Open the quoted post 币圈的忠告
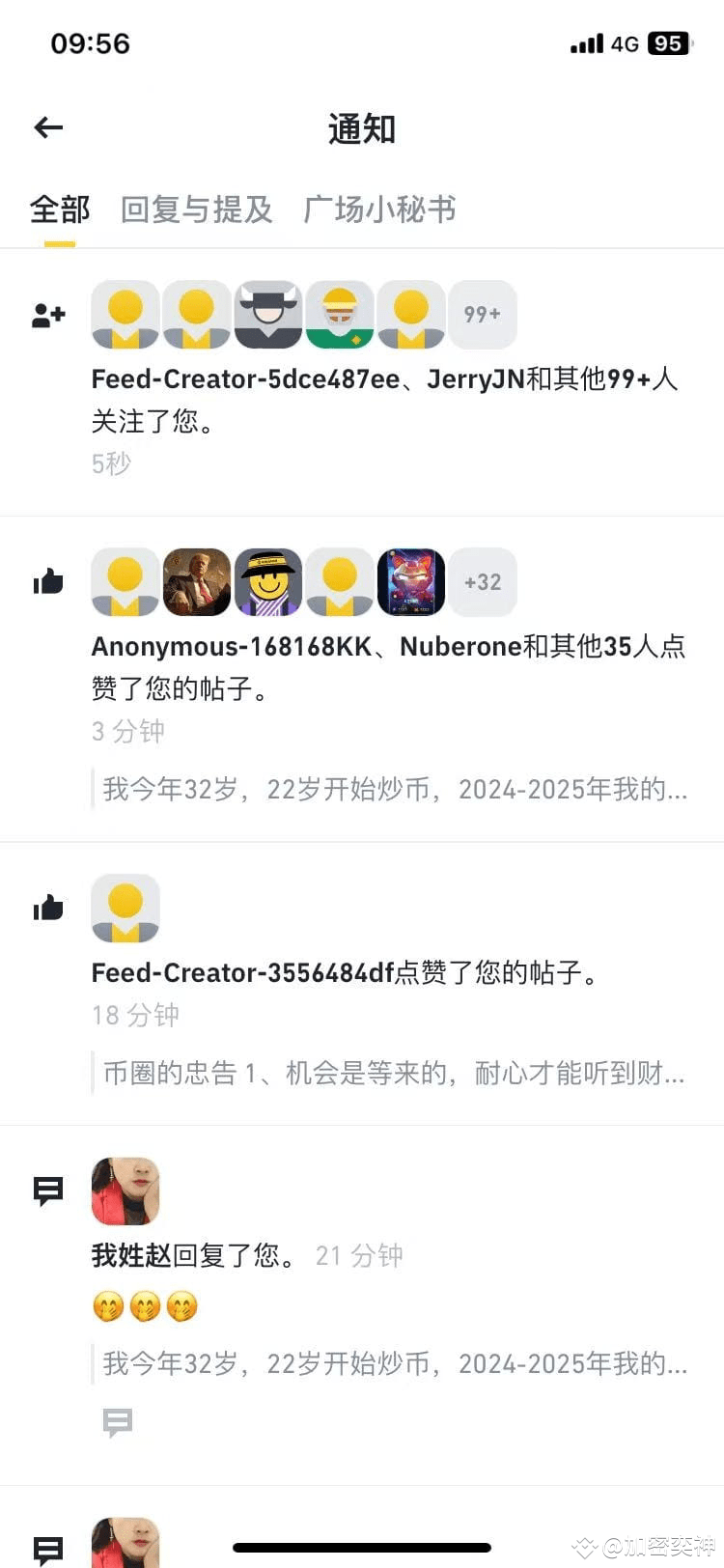 coord(394,1073)
